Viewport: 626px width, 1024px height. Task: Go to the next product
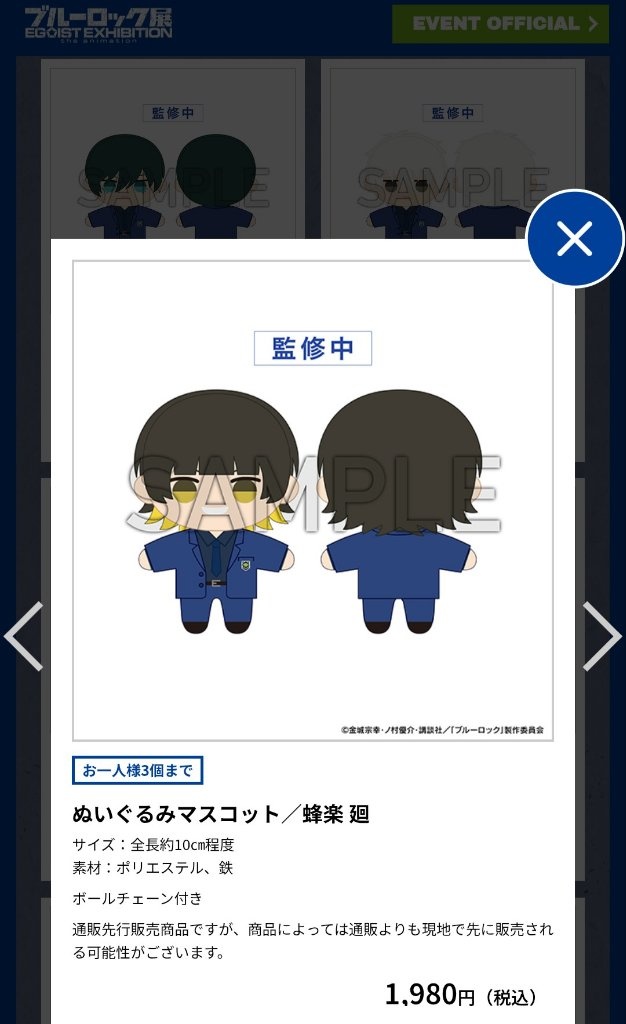[x=601, y=636]
